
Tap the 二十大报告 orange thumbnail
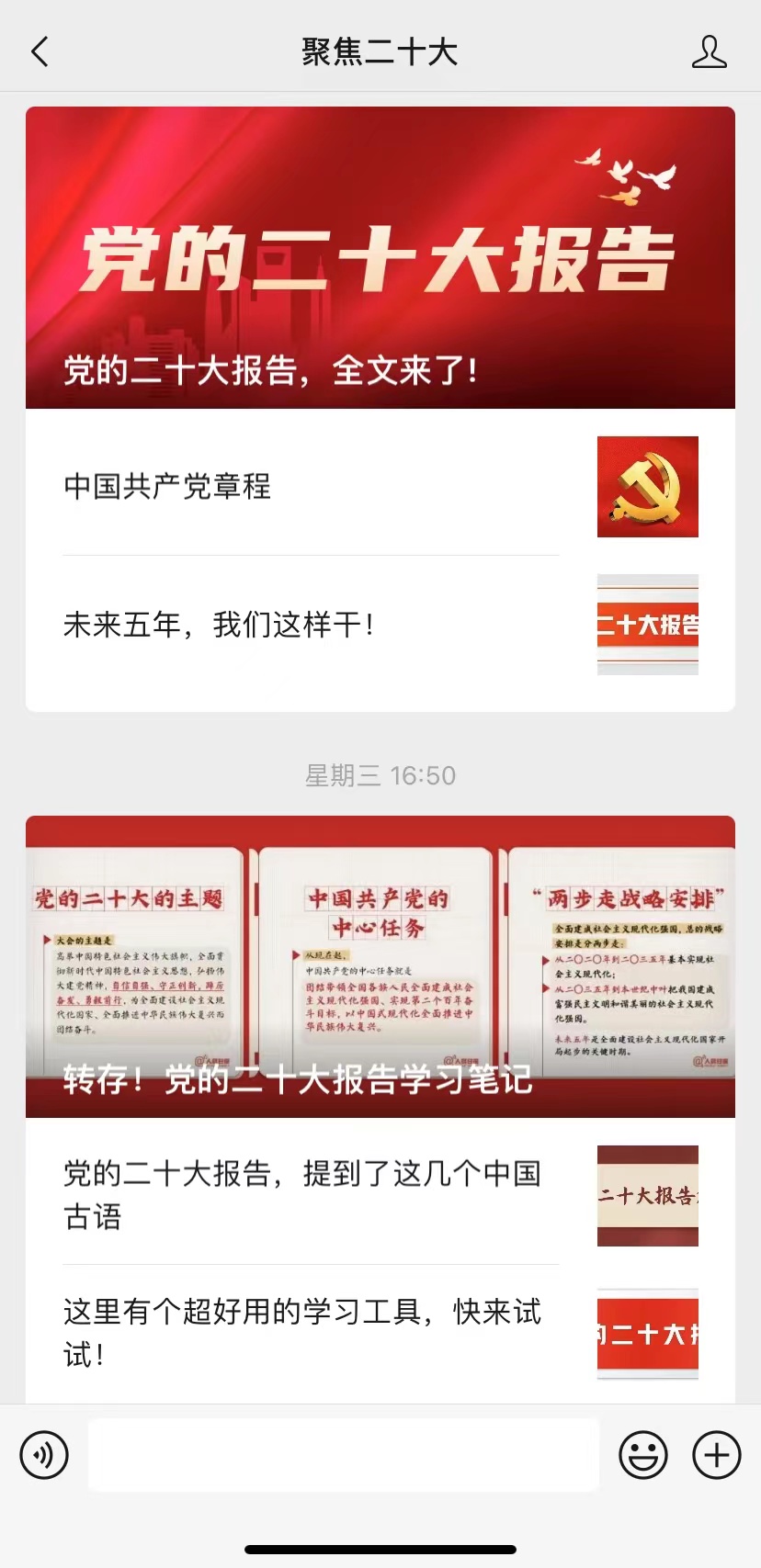point(647,624)
